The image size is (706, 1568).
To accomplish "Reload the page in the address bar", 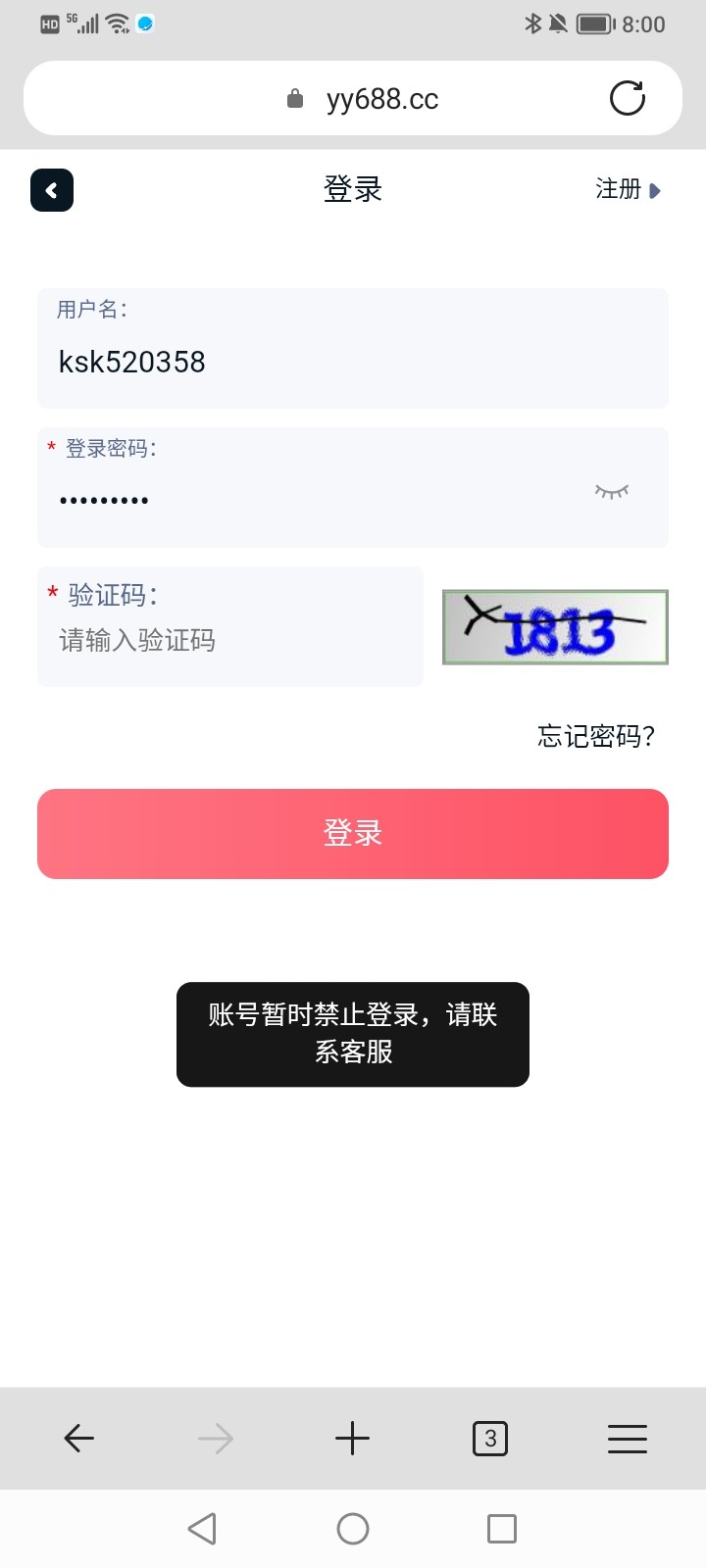I will click(x=628, y=98).
